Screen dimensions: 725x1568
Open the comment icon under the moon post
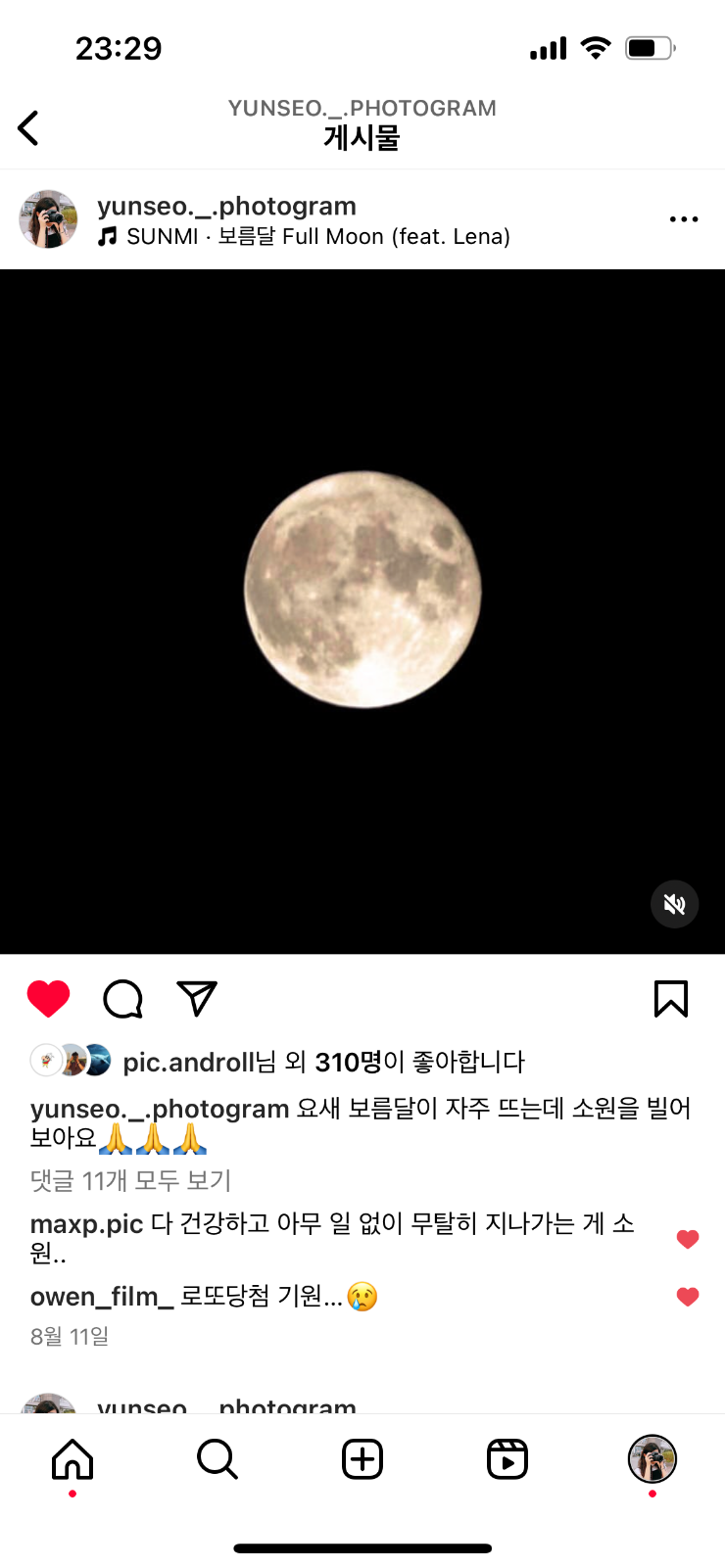tap(123, 999)
